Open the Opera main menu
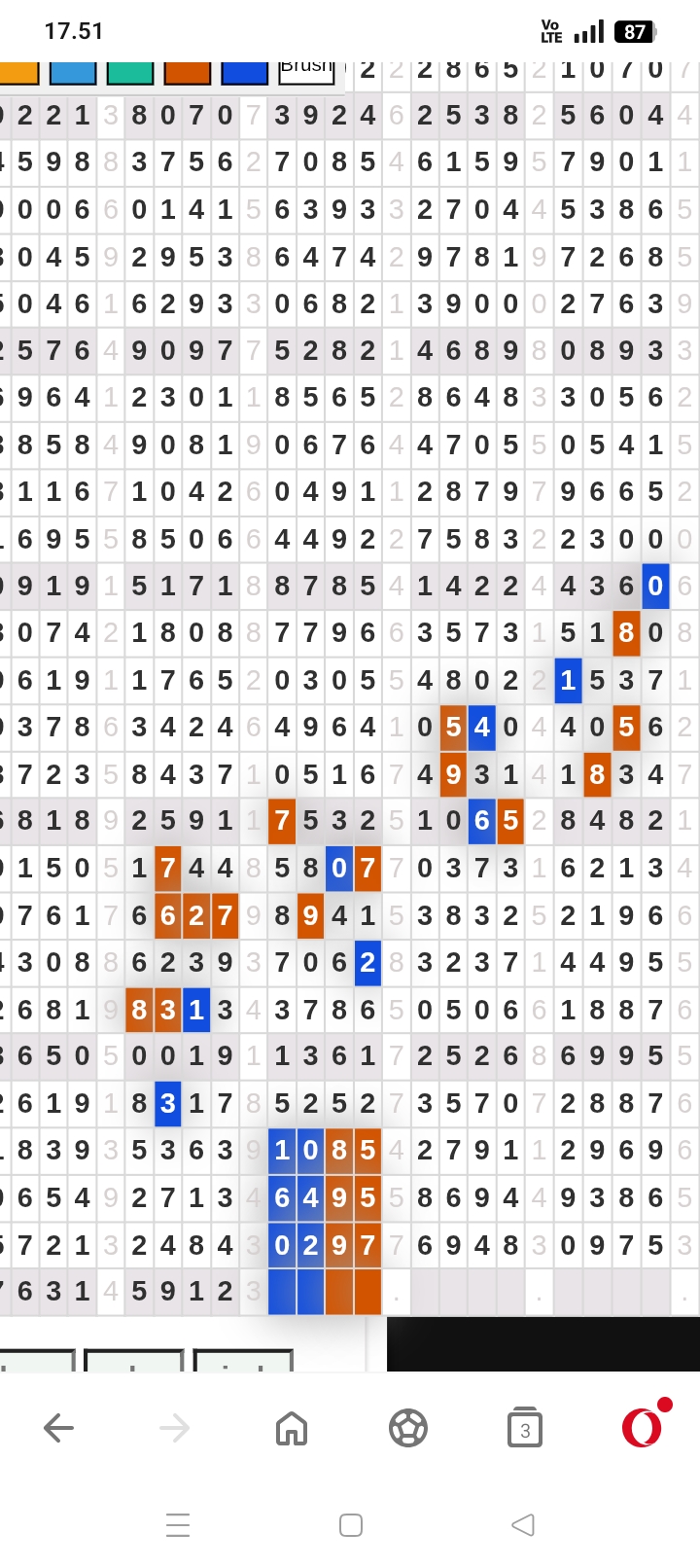The width and height of the screenshot is (700, 1568). click(644, 1426)
